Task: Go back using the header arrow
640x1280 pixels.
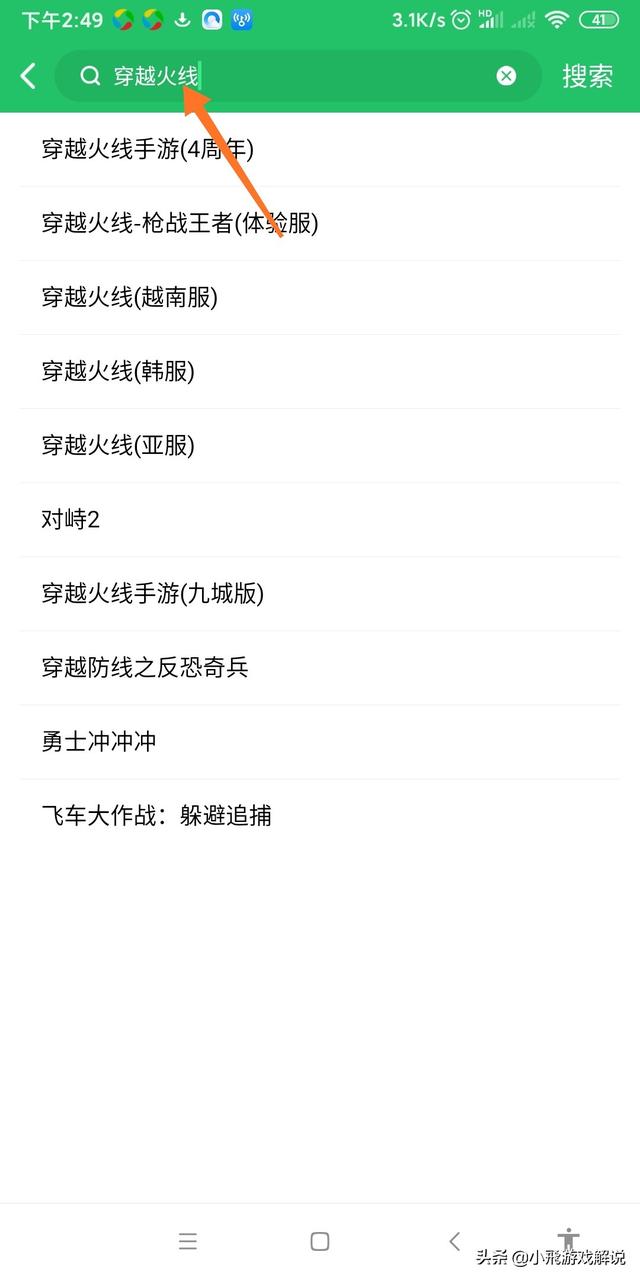Action: coord(28,76)
